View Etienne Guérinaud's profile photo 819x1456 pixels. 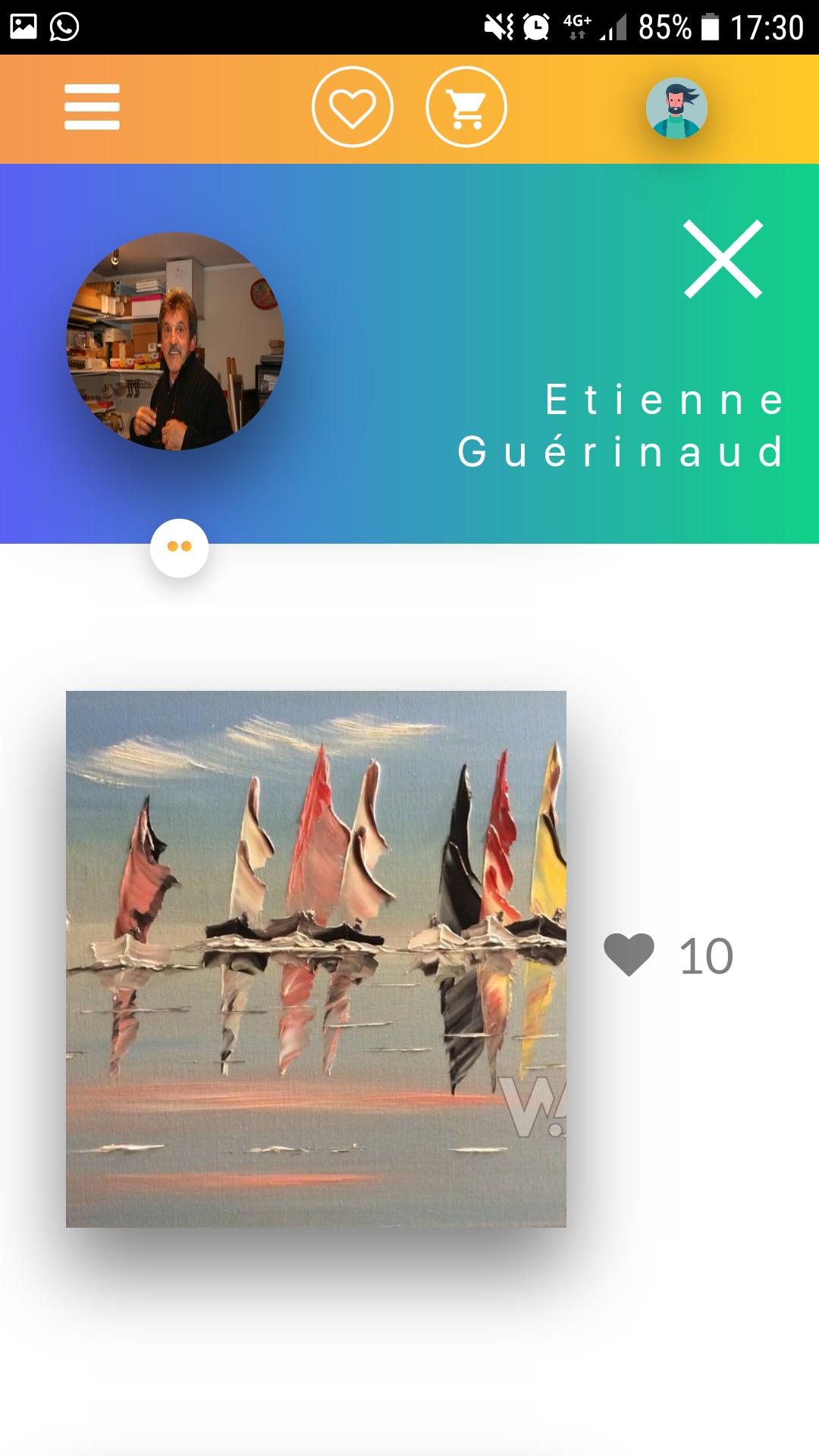click(176, 341)
